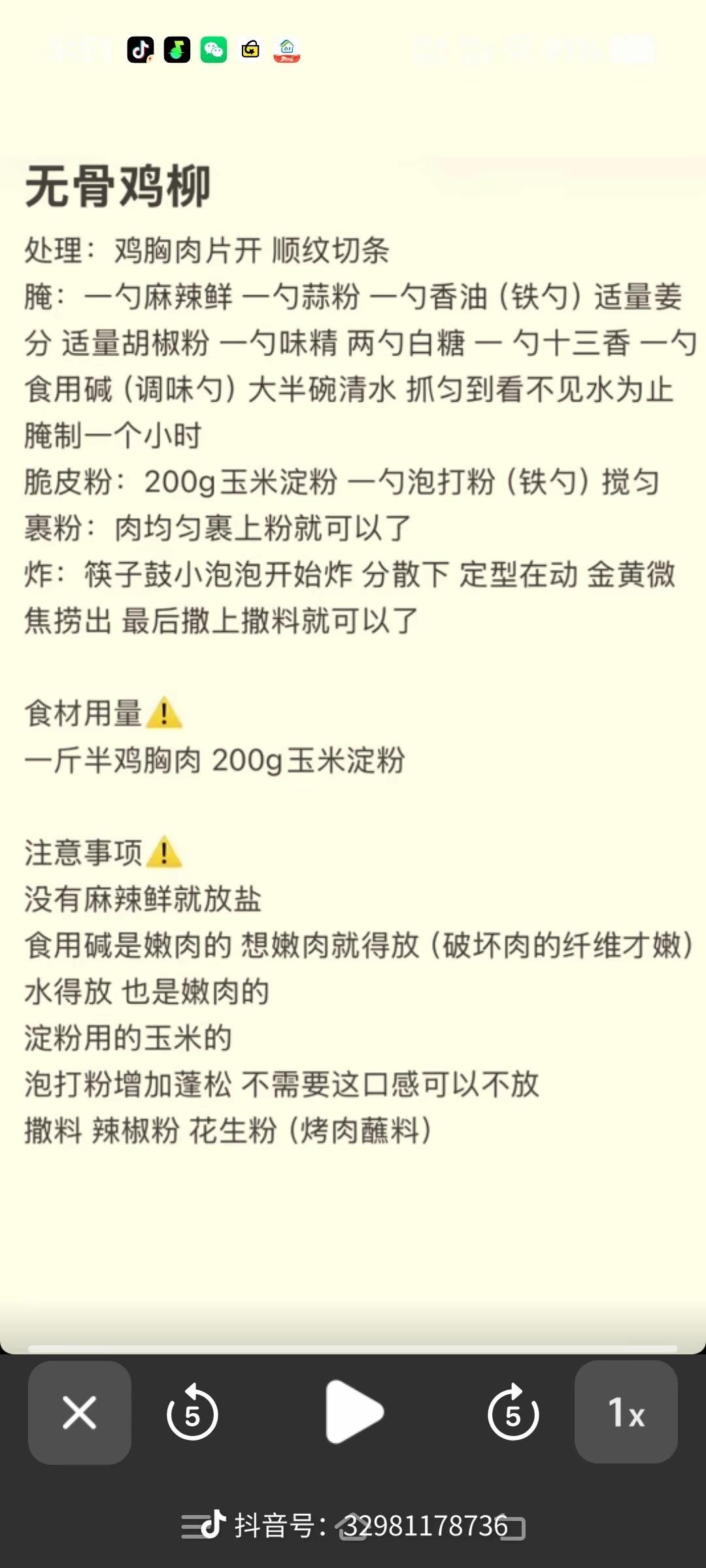This screenshot has width=706, height=1568.
Task: Close the video player controls
Action: (80, 1413)
